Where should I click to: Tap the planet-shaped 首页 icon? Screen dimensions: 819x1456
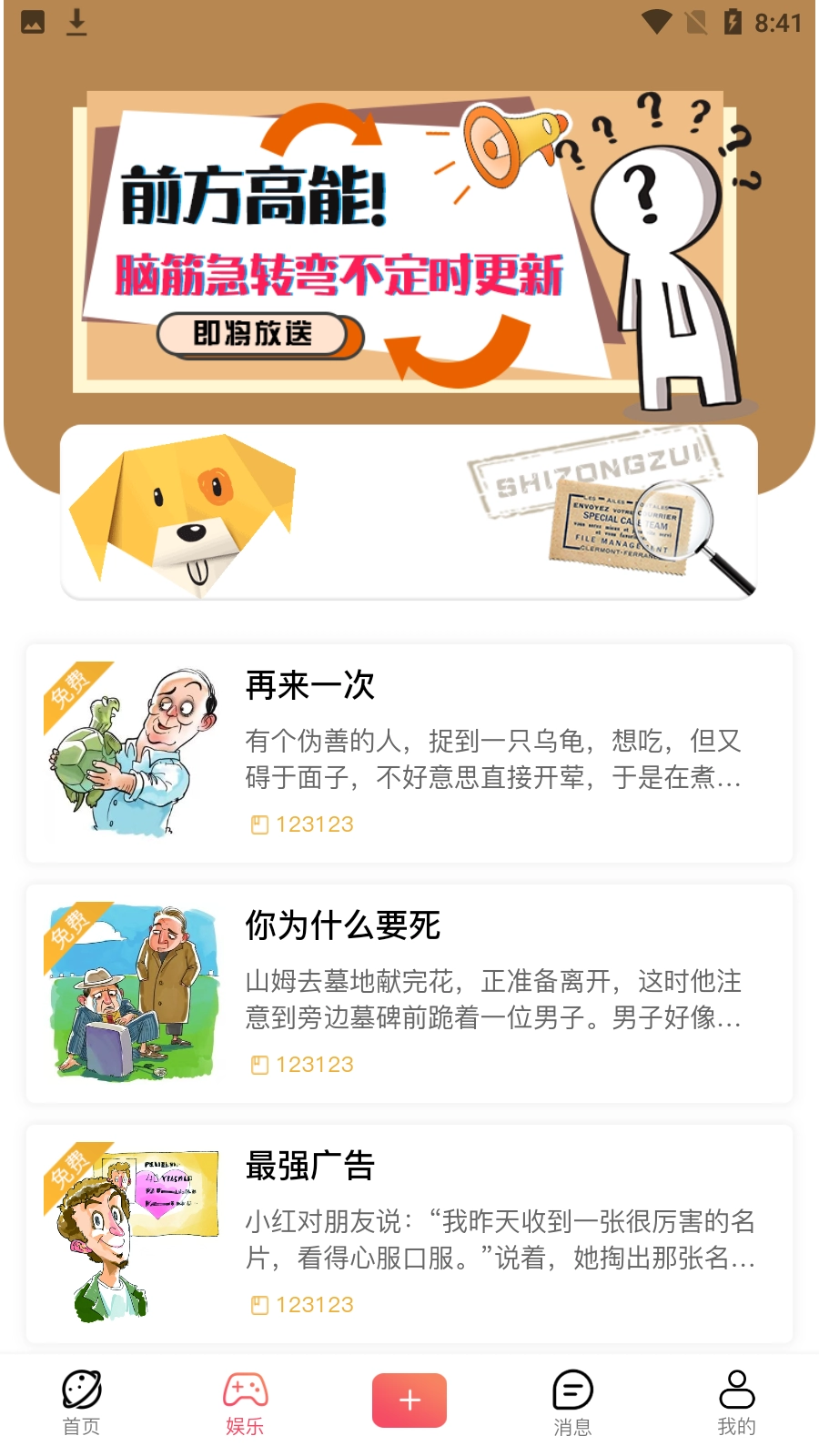coord(80,1391)
